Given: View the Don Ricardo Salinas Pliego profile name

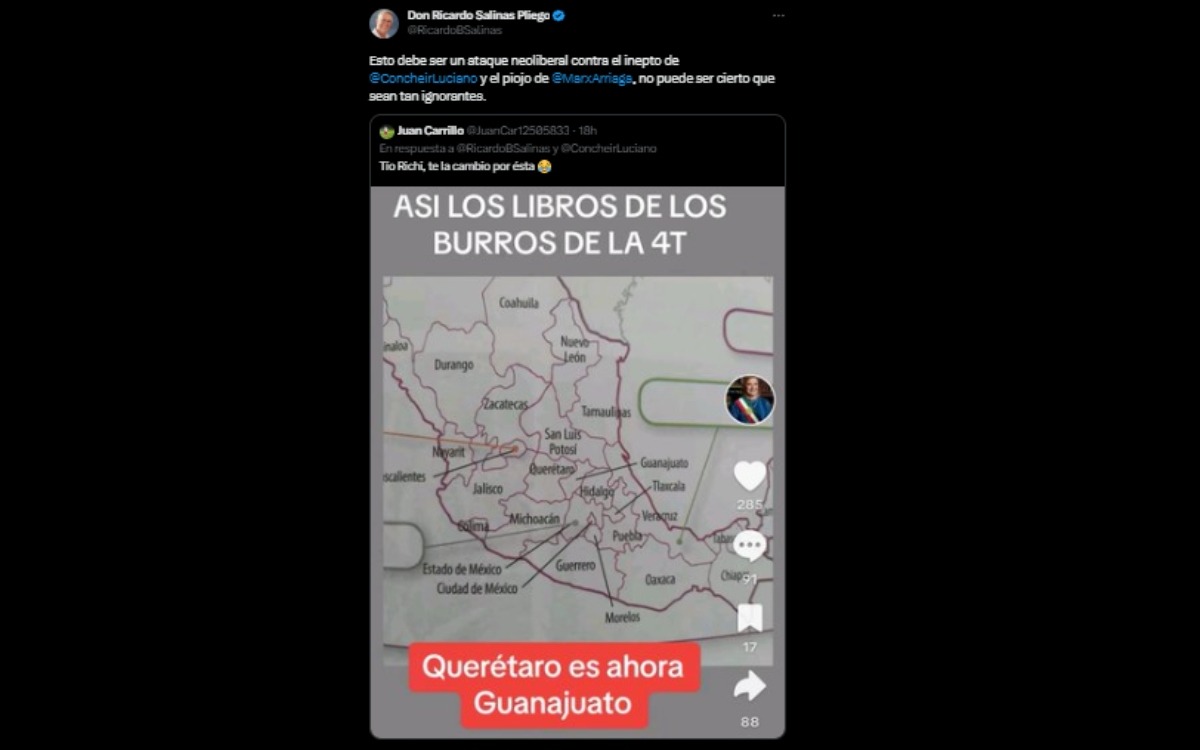Looking at the screenshot, I should click(478, 15).
